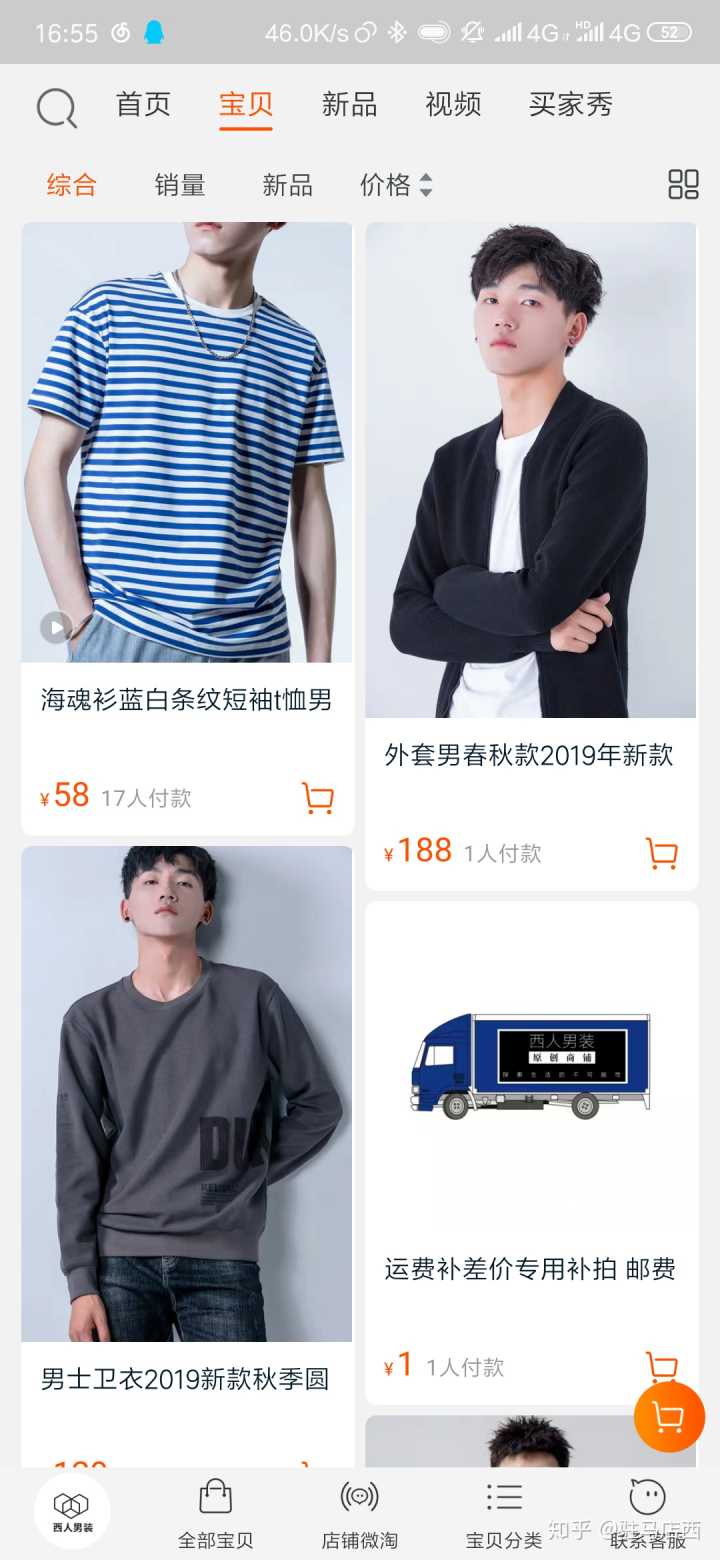This screenshot has height=1560, width=720.
Task: Sort products by 销量
Action: pyautogui.click(x=180, y=185)
